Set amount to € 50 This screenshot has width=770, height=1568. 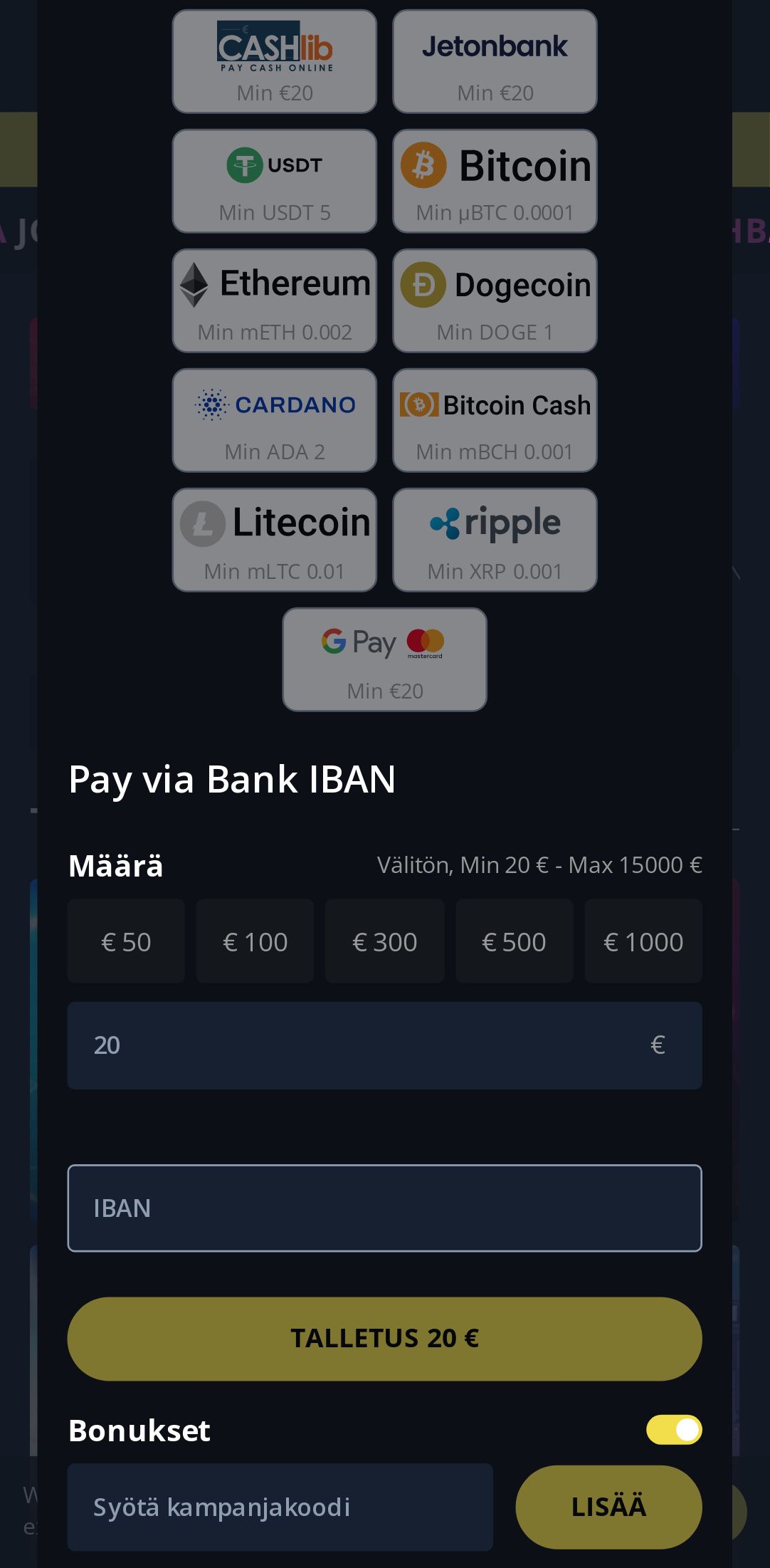[126, 941]
